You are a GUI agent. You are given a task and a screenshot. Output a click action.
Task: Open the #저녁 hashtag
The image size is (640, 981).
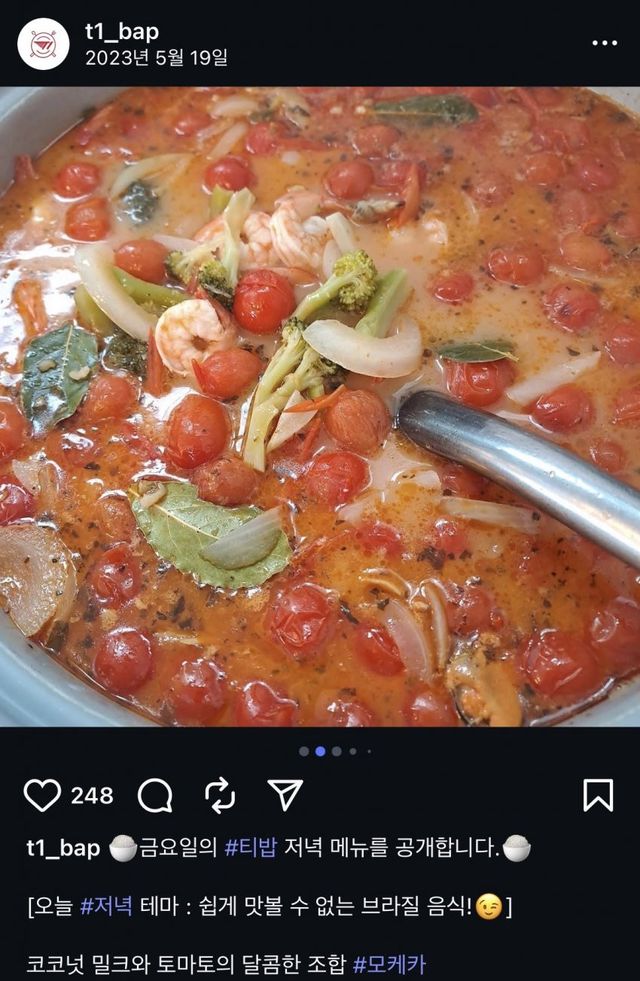[106, 907]
